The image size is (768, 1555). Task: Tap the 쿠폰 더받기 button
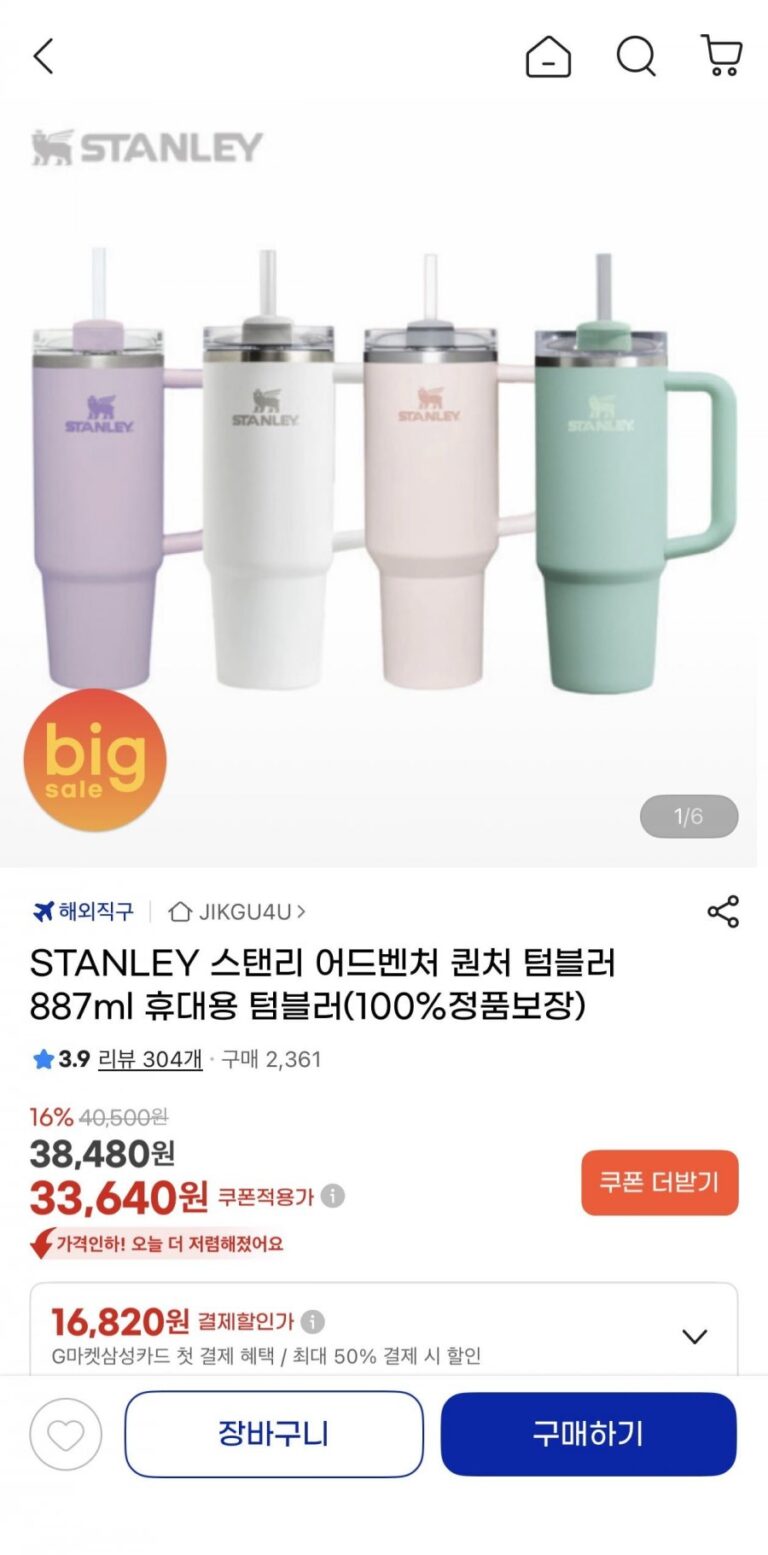tap(659, 1182)
